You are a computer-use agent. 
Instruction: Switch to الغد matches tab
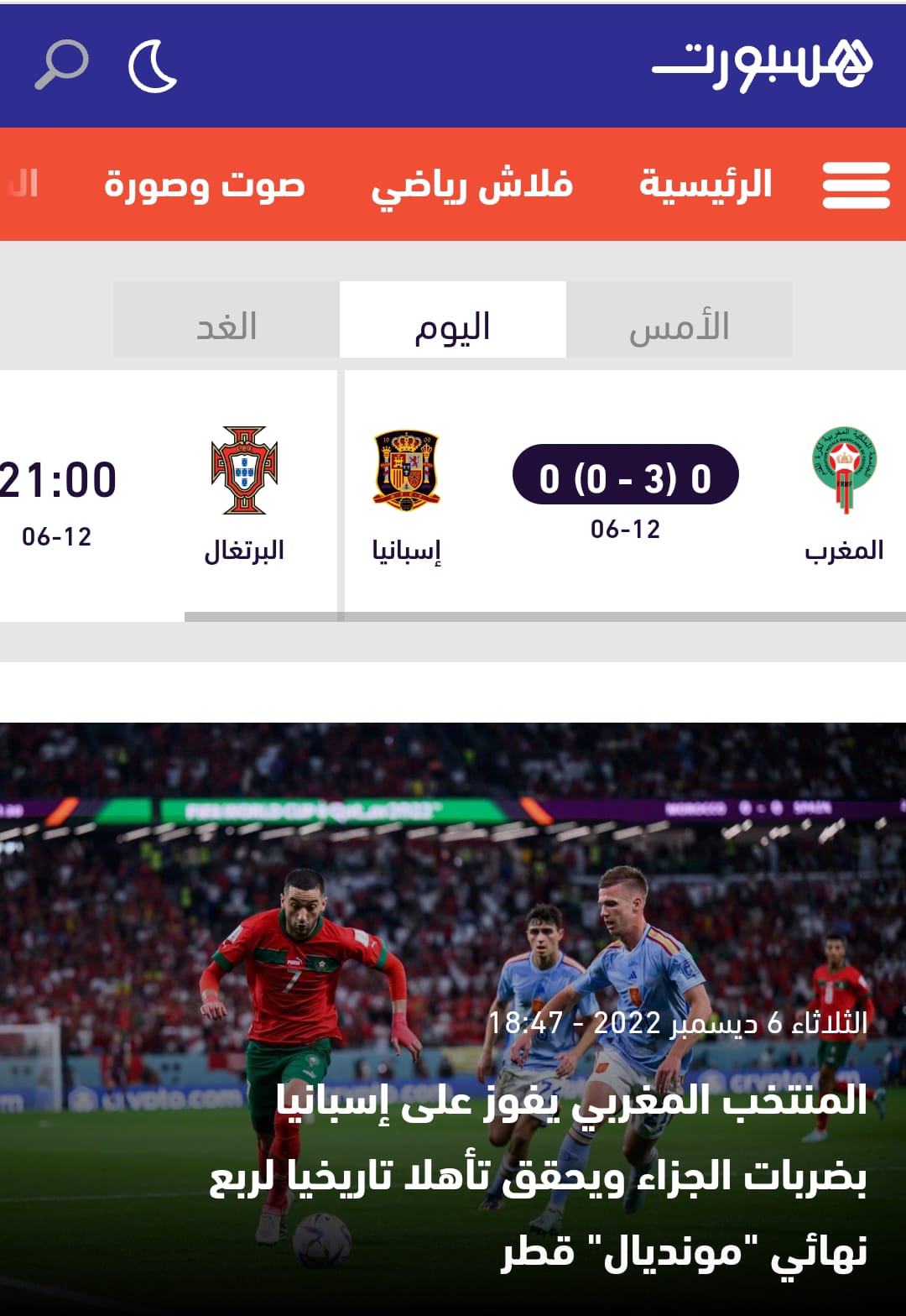point(226,326)
